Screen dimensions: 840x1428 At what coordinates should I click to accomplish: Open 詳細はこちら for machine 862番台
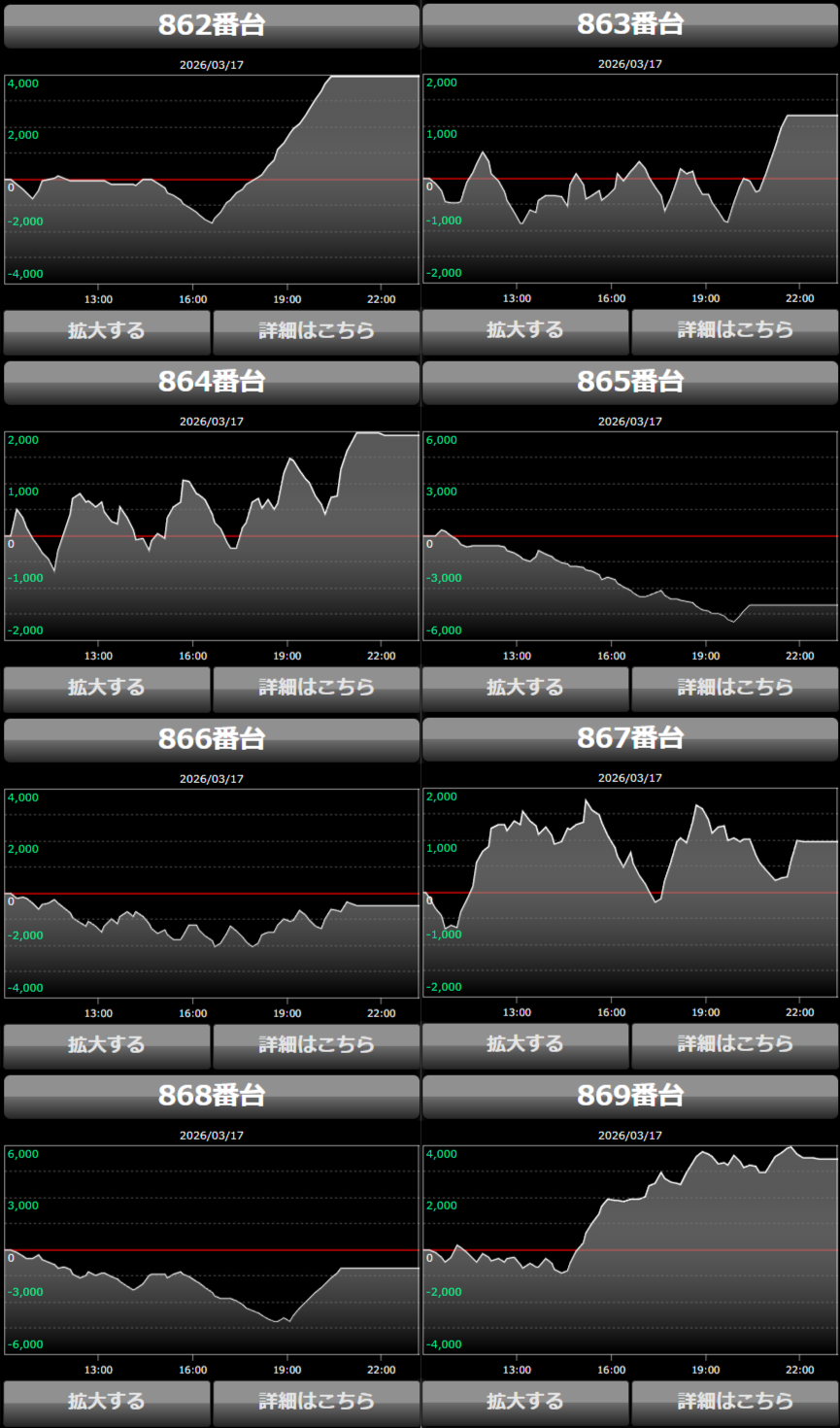317,331
